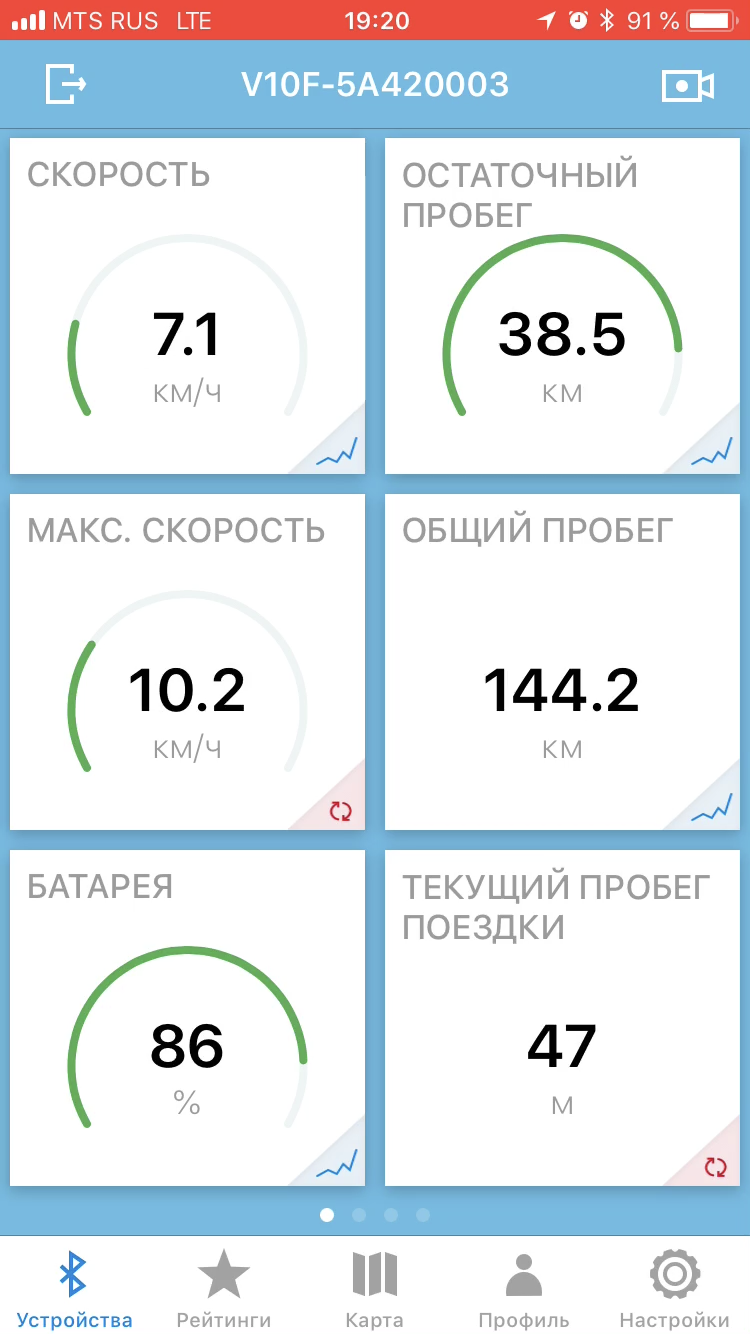Reset the Текущий пробег поездки value

(715, 1165)
